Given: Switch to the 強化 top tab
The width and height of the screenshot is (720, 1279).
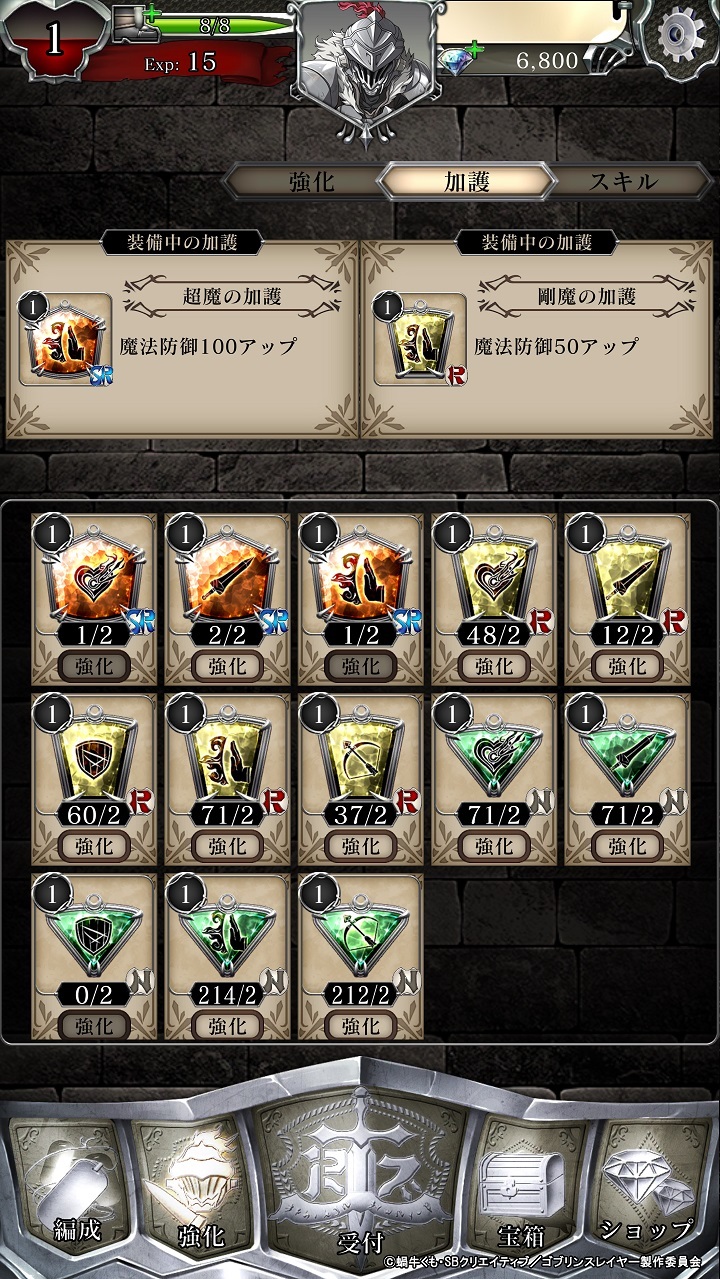Looking at the screenshot, I should [311, 181].
